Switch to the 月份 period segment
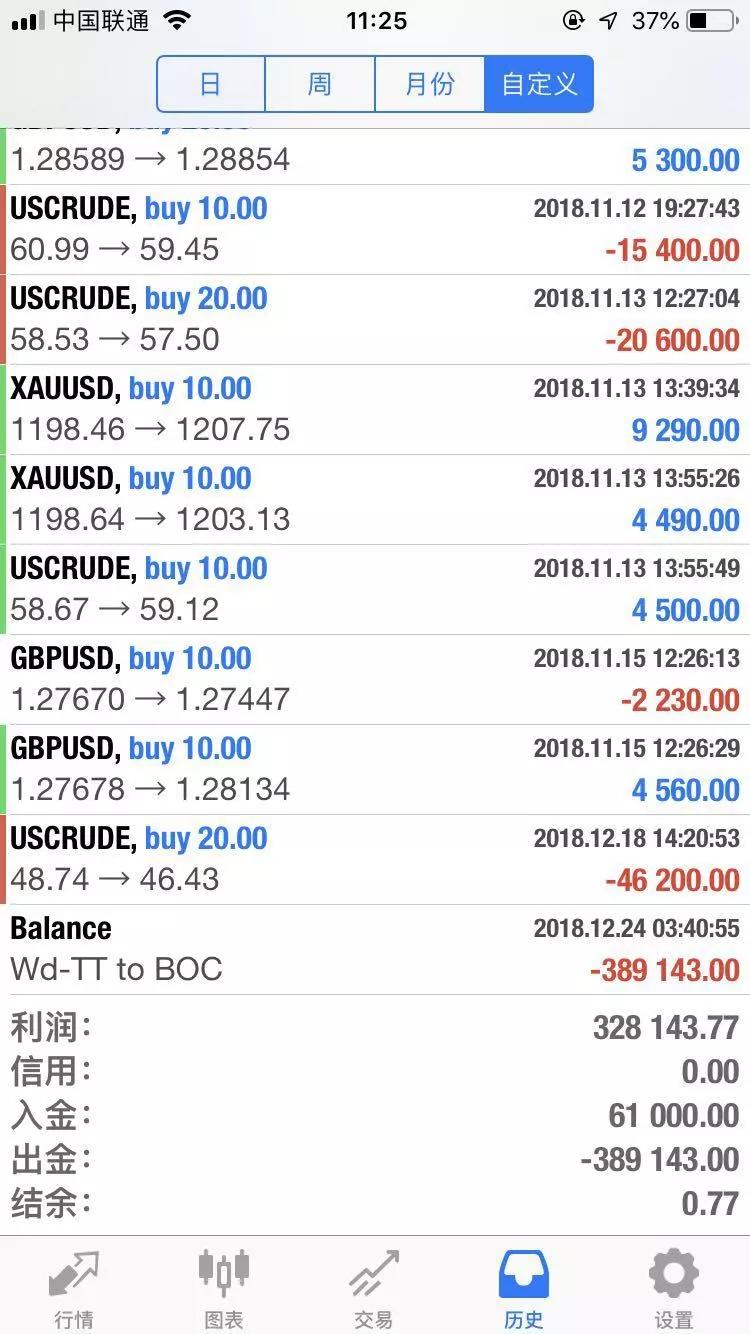750x1334 pixels. coord(429,84)
